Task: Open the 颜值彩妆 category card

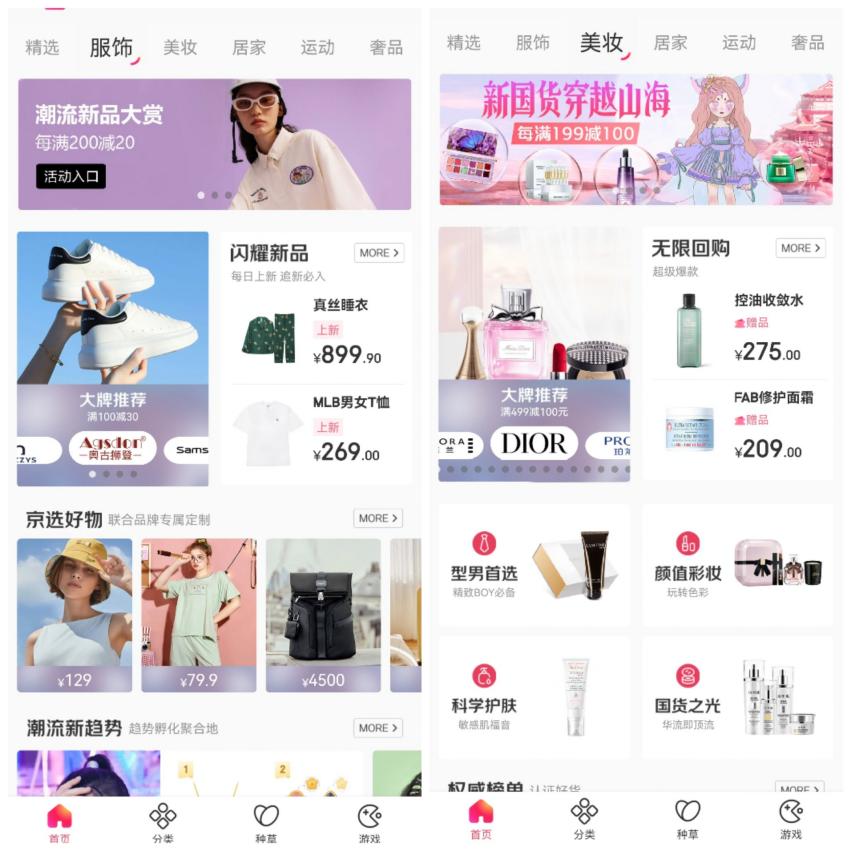Action: pos(737,565)
